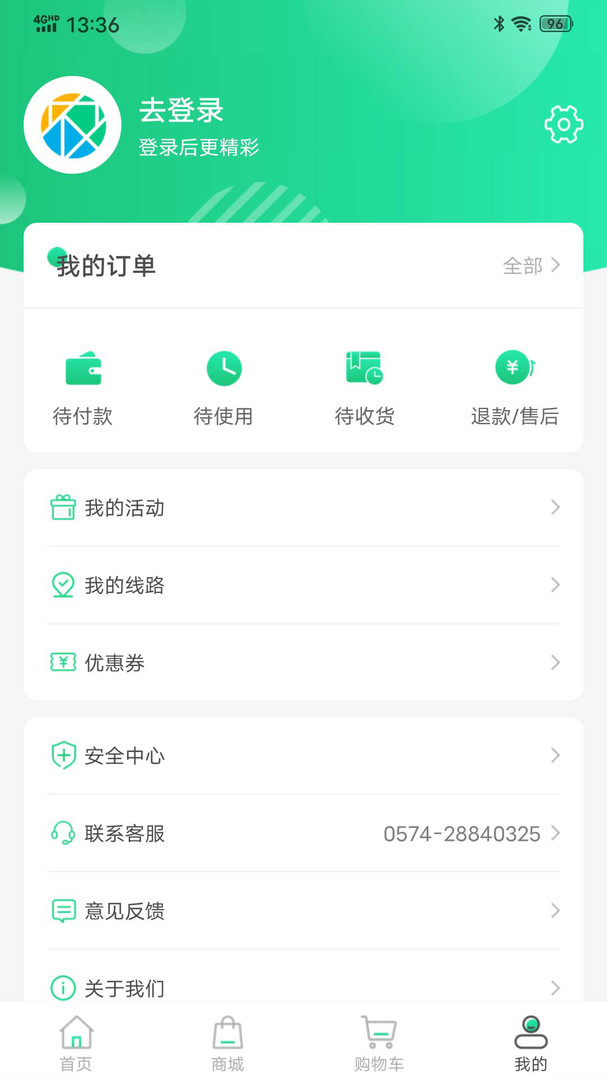Viewport: 607px width, 1080px height.
Task: Switch to the 购物车 cart tab
Action: 379,1043
